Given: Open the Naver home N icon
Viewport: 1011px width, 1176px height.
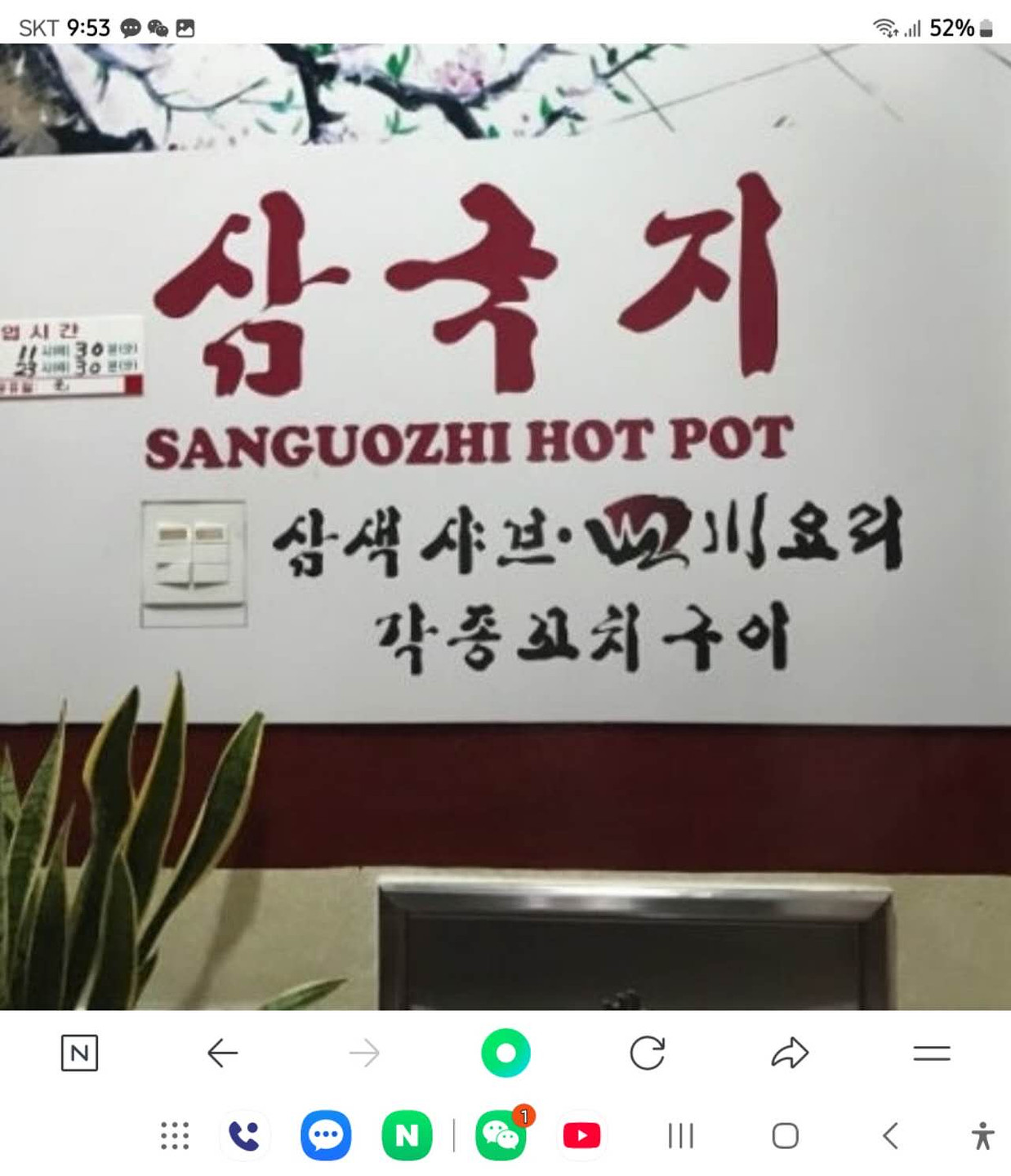Looking at the screenshot, I should (x=79, y=1053).
